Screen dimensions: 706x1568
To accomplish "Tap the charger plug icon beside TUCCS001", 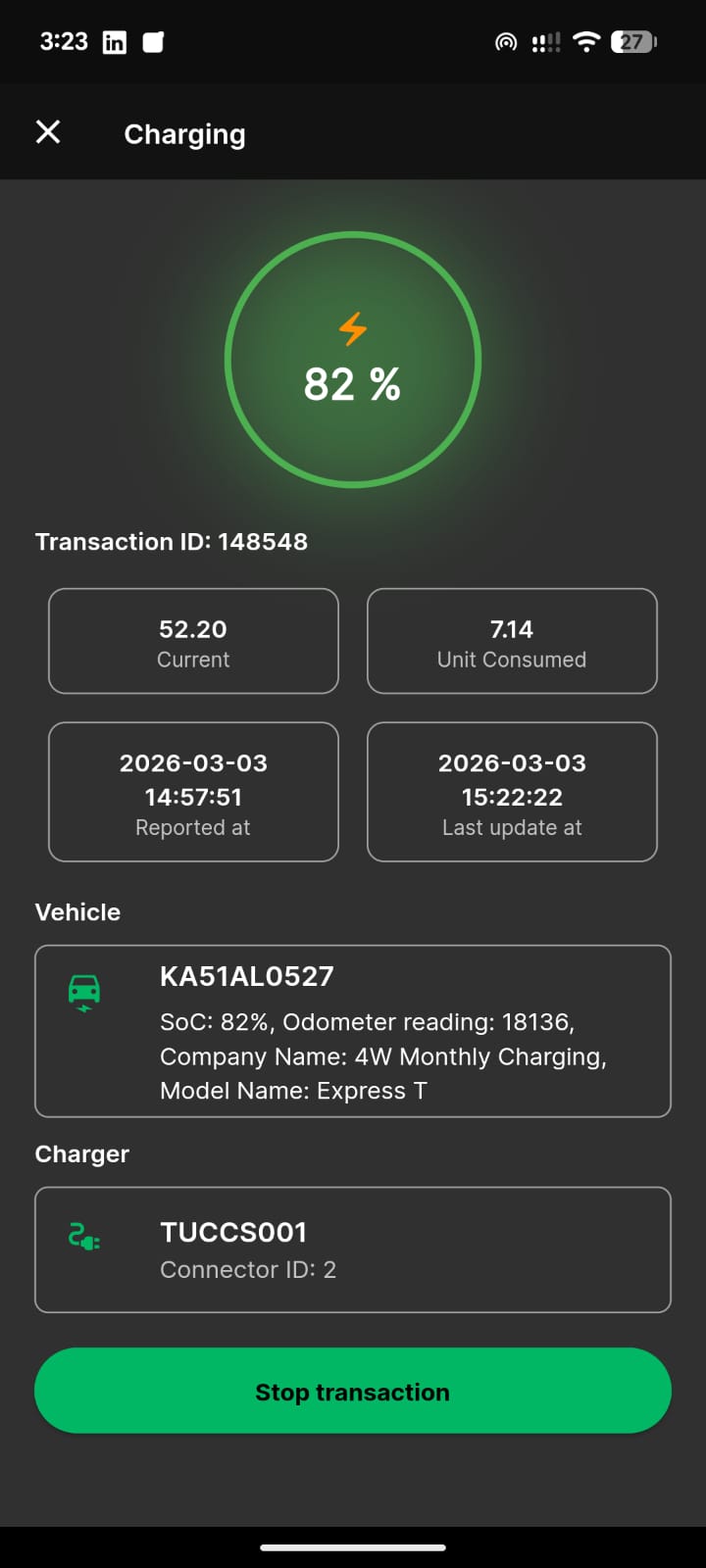I will (x=85, y=1238).
